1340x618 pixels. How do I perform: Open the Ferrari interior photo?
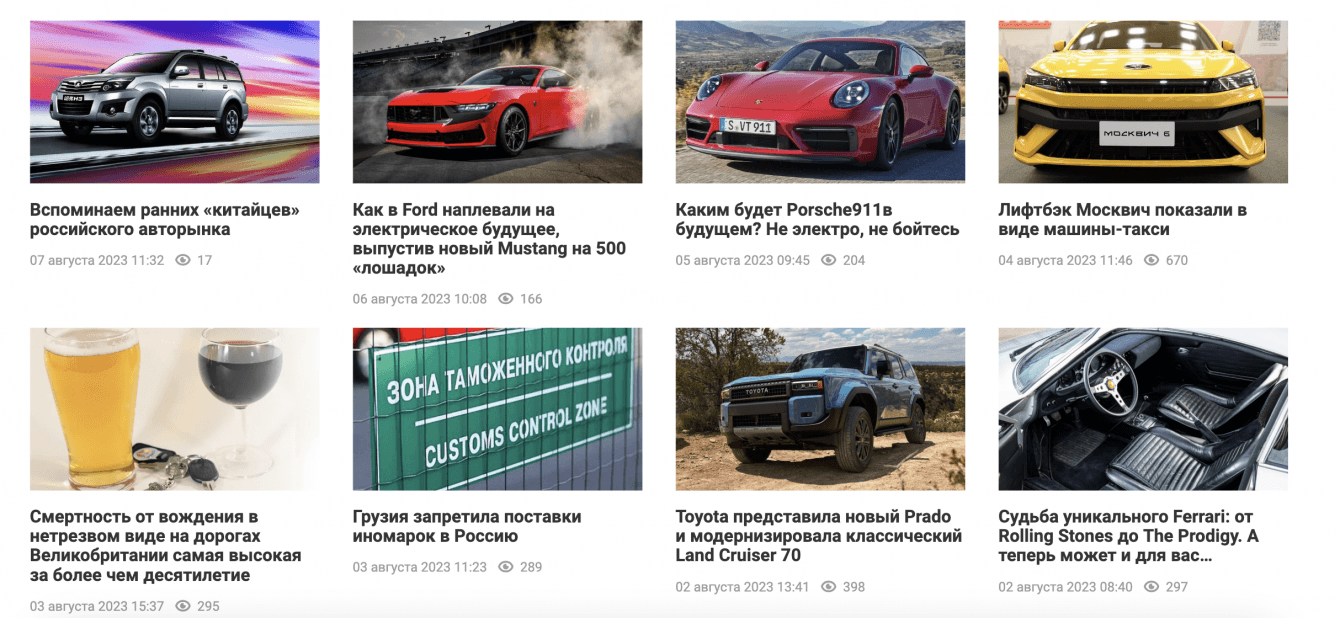1142,408
